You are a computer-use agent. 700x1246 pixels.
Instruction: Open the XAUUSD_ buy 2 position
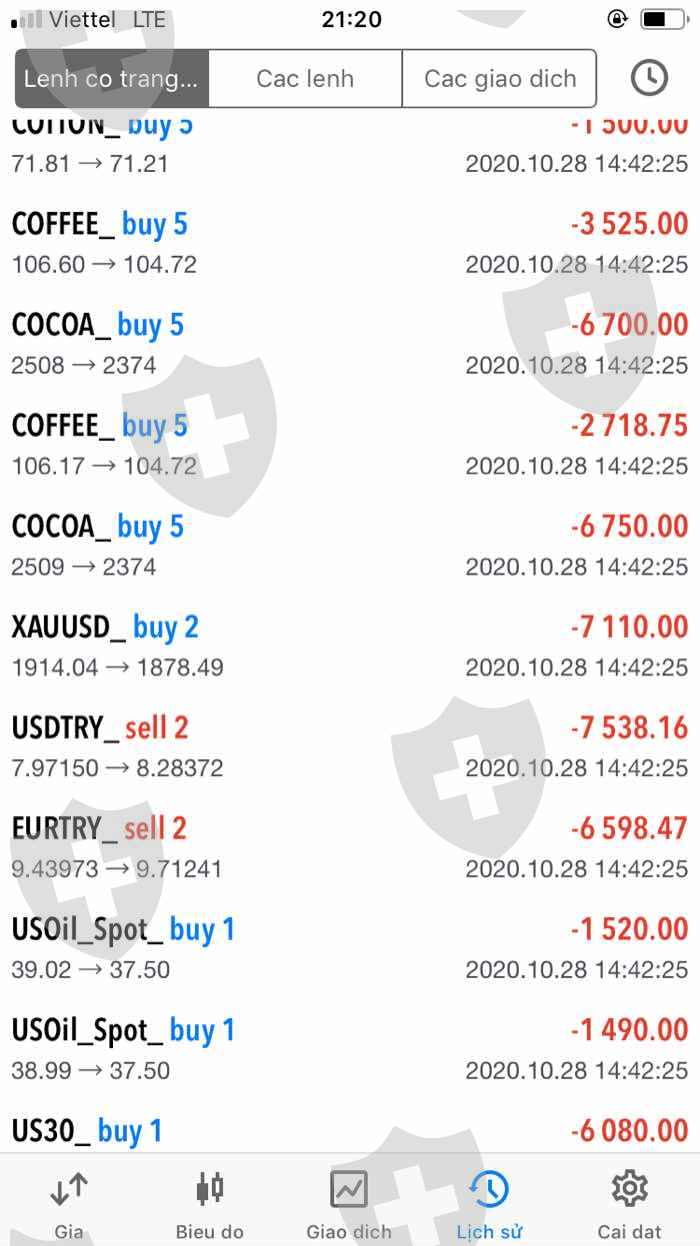350,646
